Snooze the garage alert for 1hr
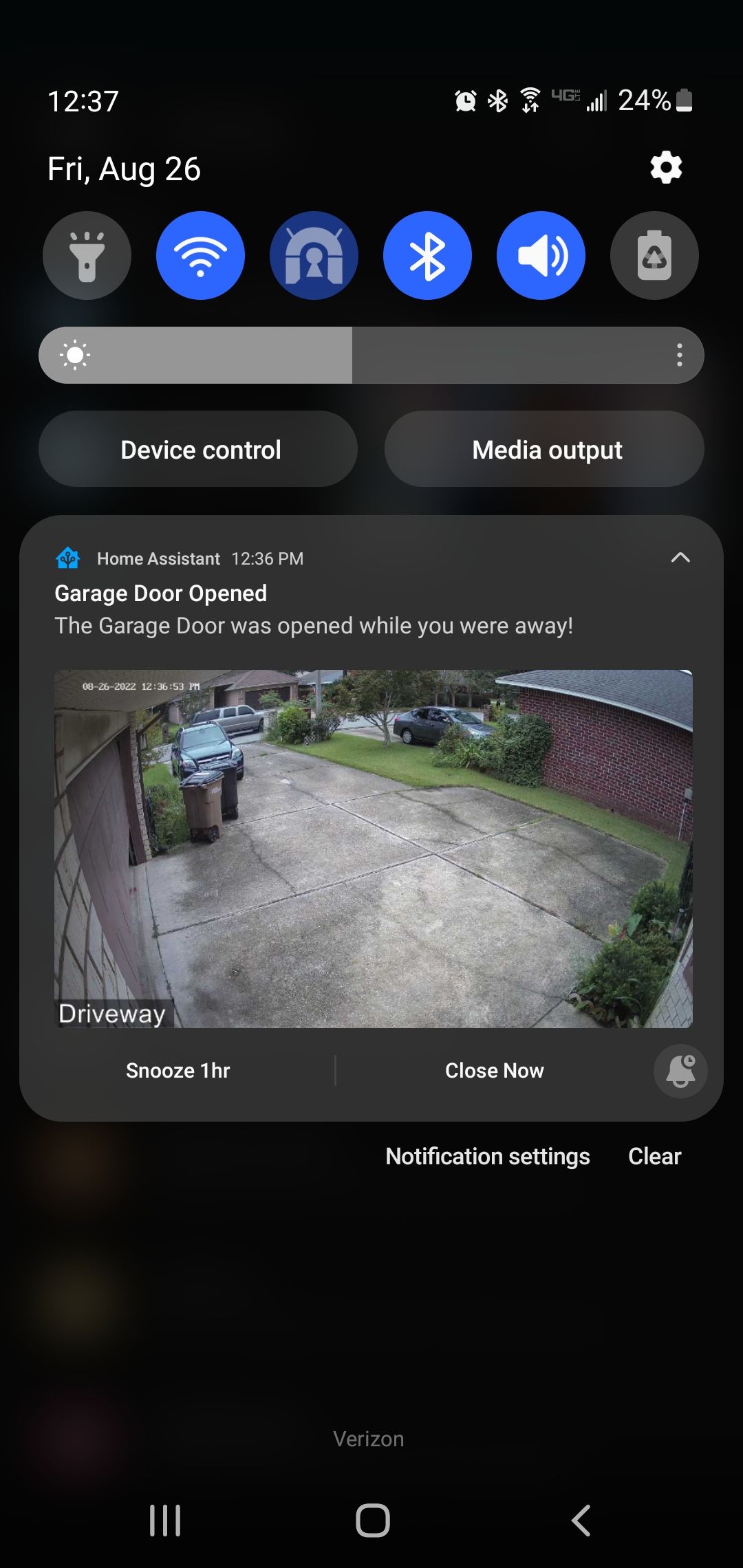Image resolution: width=743 pixels, height=1568 pixels. [177, 1070]
